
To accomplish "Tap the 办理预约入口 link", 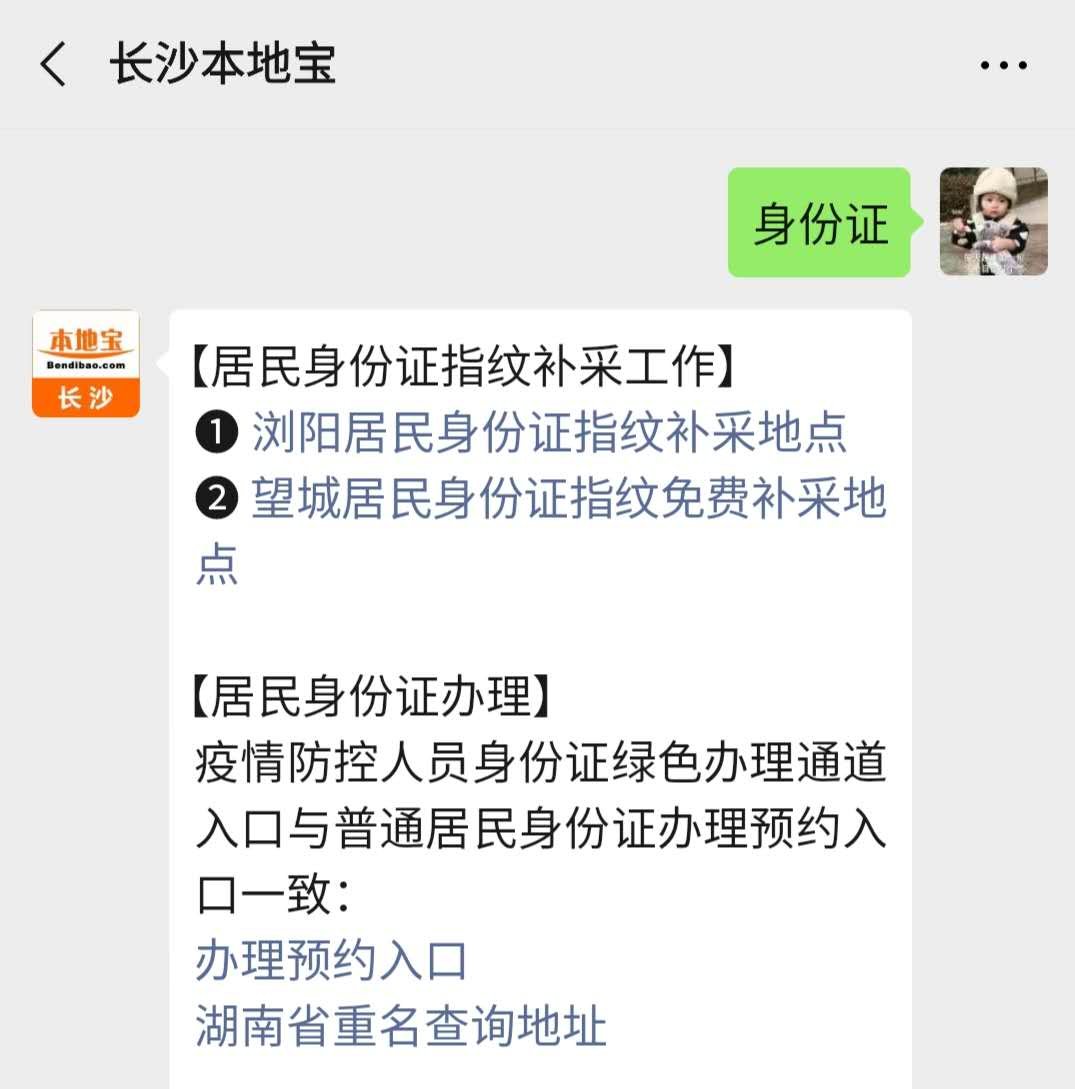I will click(331, 961).
